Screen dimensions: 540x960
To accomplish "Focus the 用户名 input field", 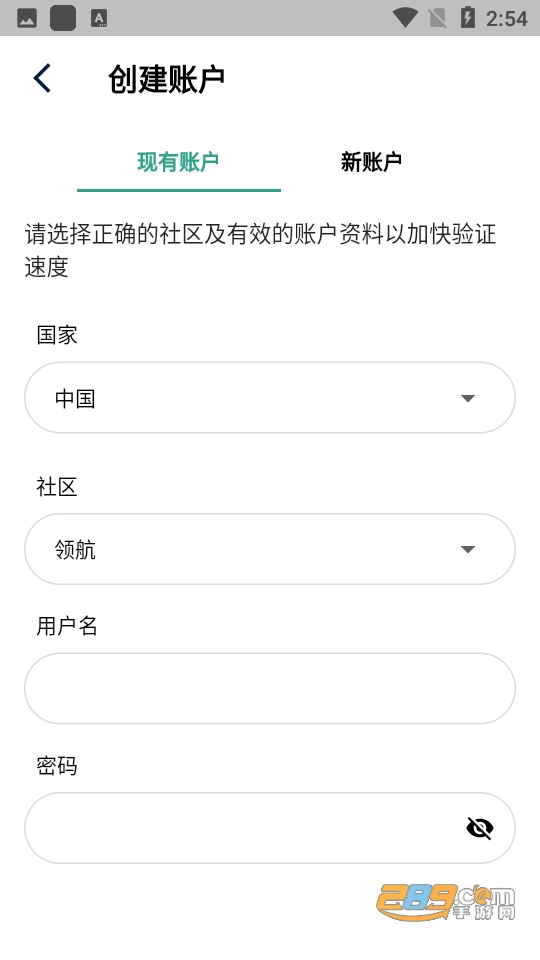I will (270, 688).
